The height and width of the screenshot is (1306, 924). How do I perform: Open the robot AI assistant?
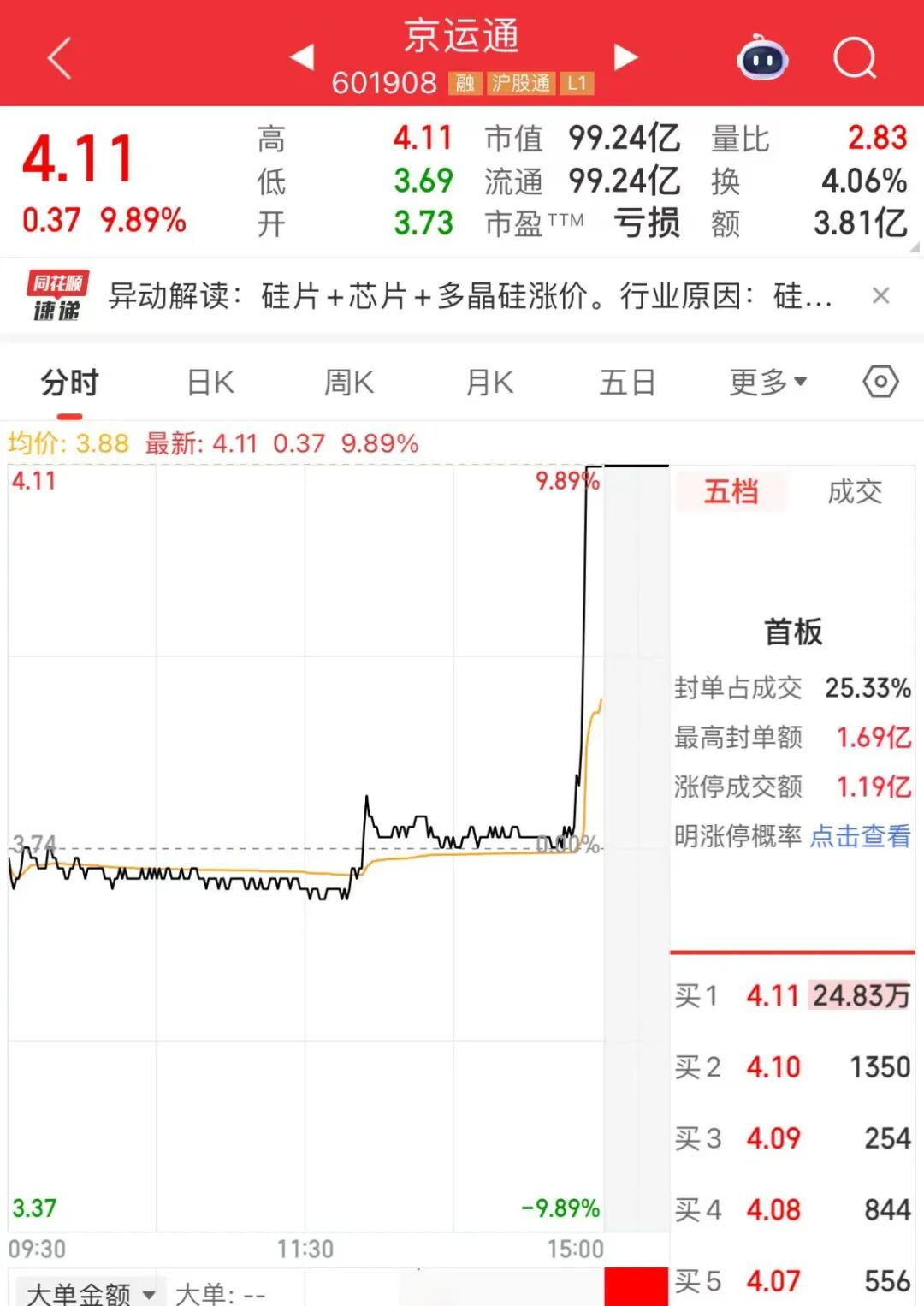(x=762, y=58)
